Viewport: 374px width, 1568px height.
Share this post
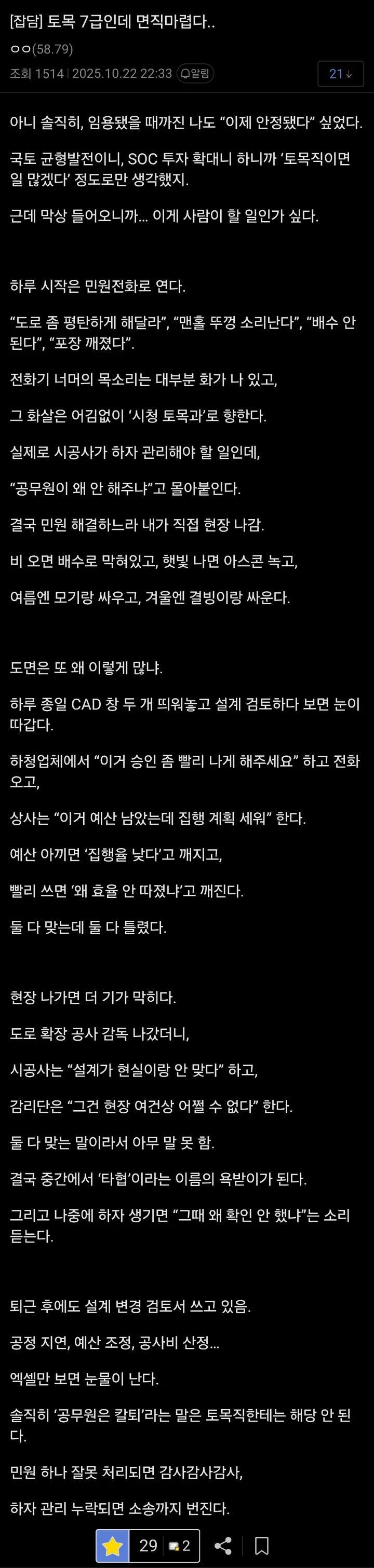(223, 1545)
